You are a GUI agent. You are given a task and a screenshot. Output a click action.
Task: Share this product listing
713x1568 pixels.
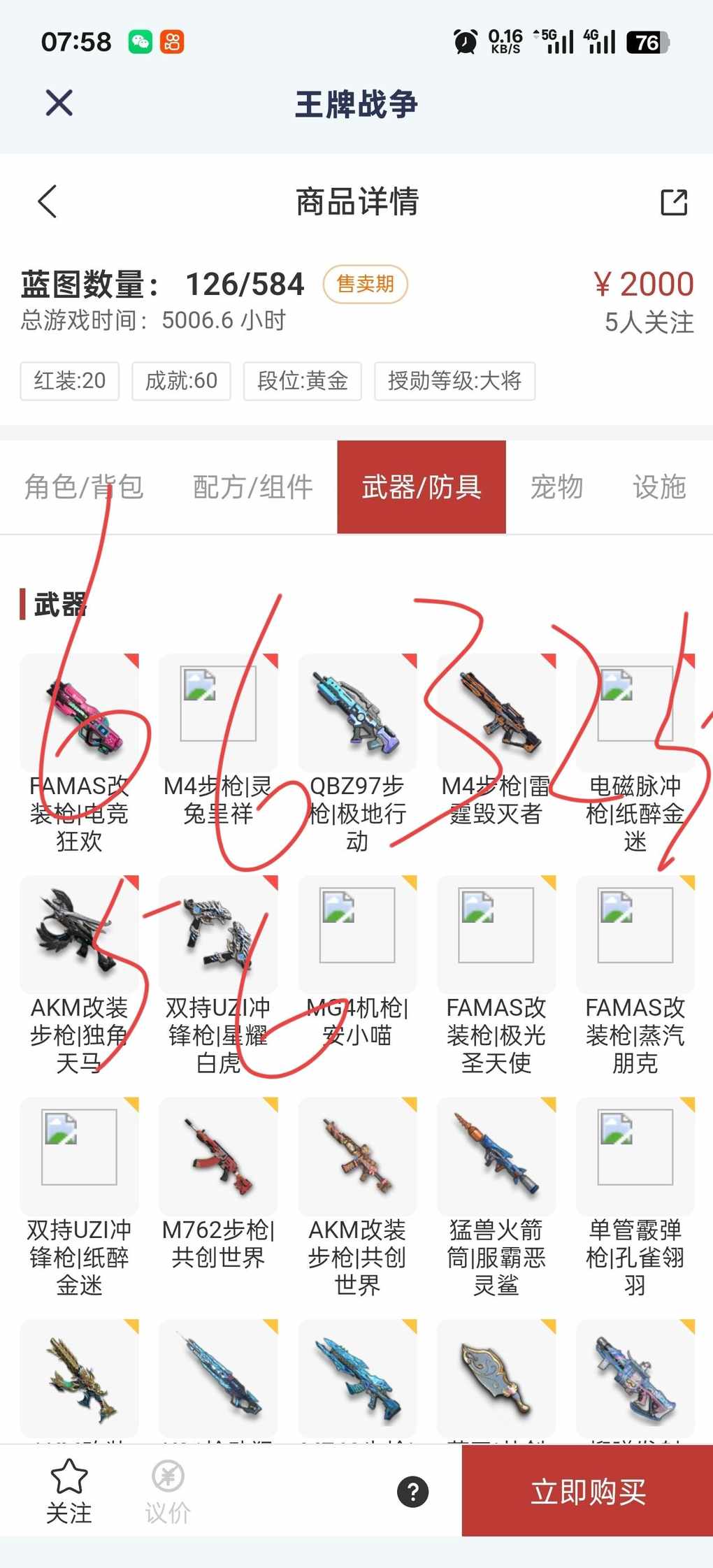click(x=674, y=202)
